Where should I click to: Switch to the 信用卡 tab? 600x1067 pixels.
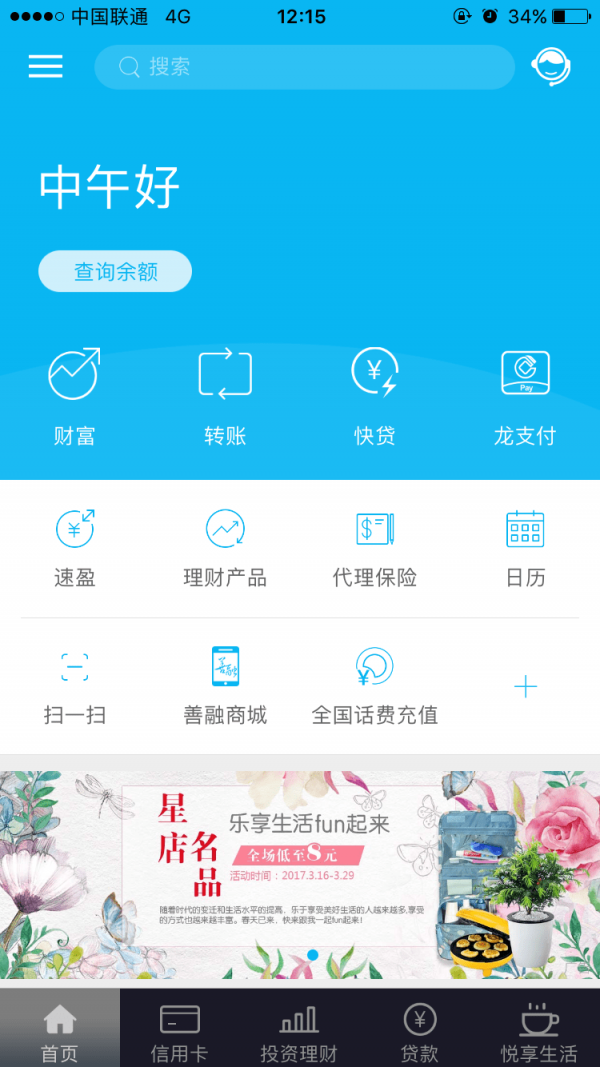pos(179,1032)
